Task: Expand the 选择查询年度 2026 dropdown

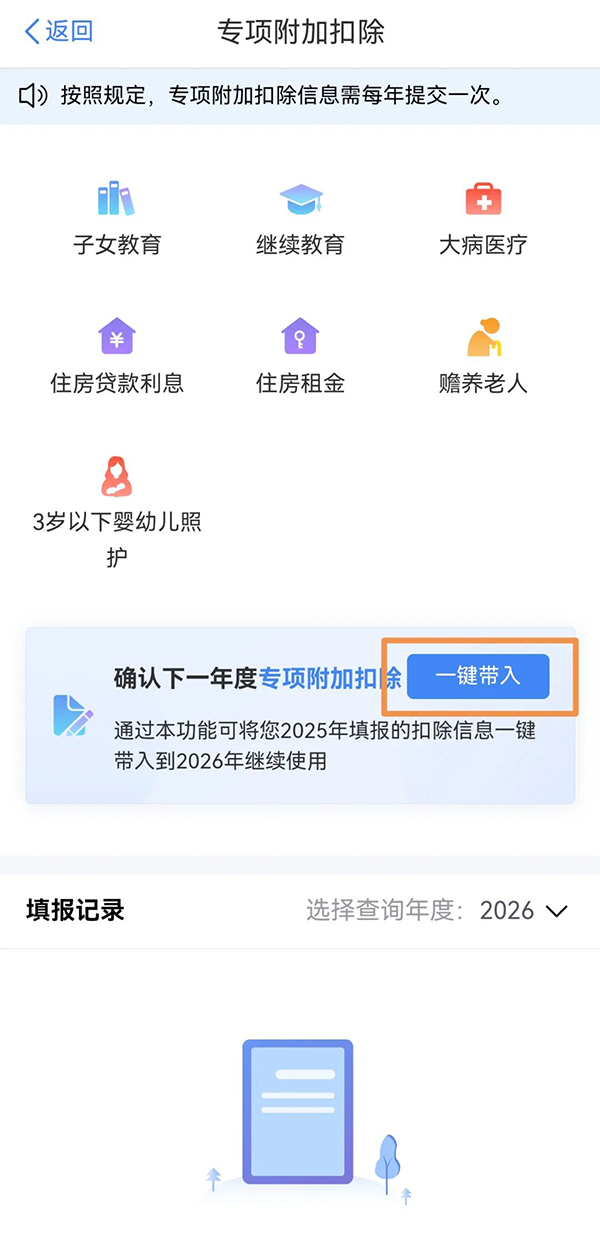Action: (x=523, y=911)
